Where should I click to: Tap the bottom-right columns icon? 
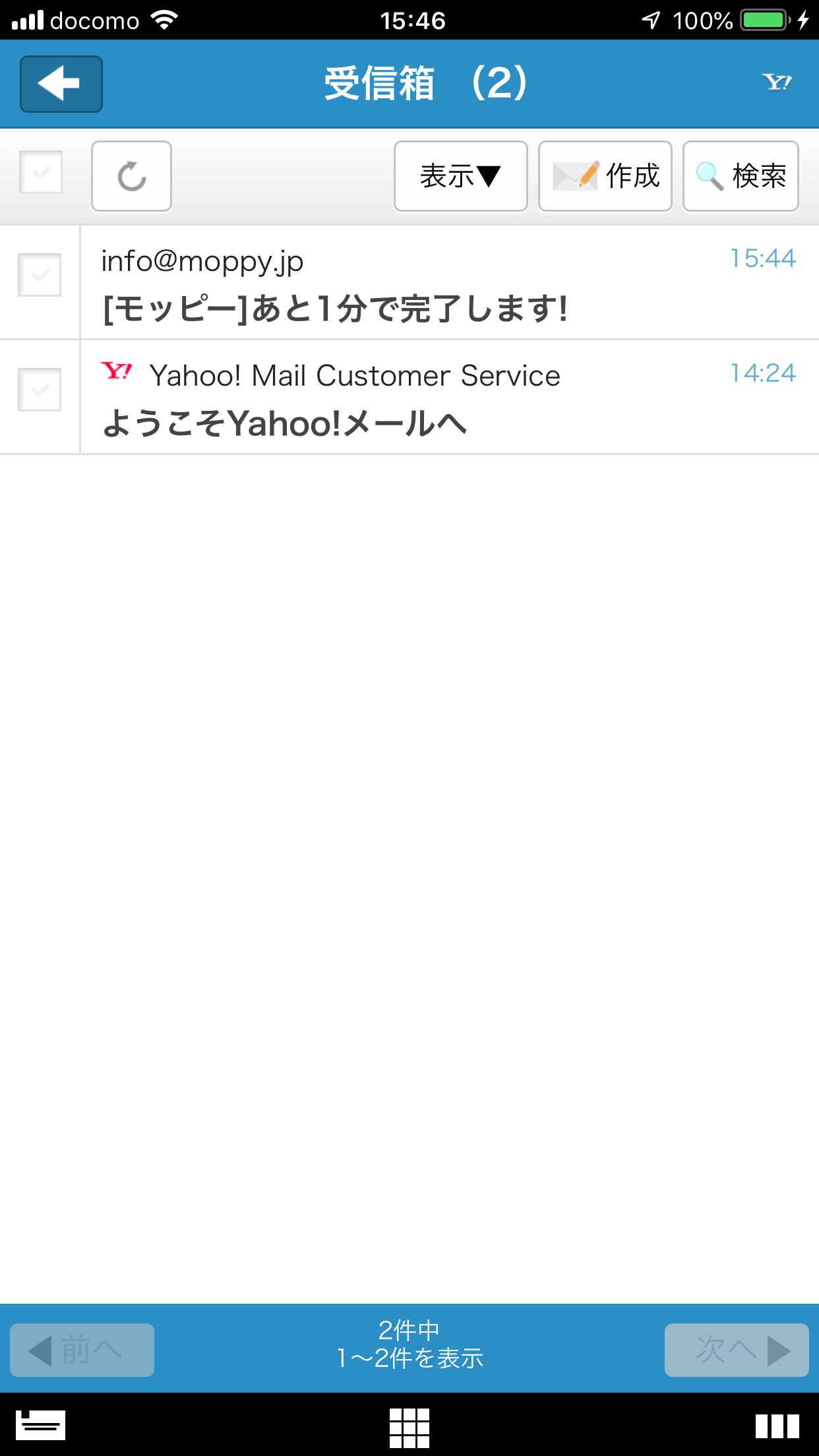777,1426
